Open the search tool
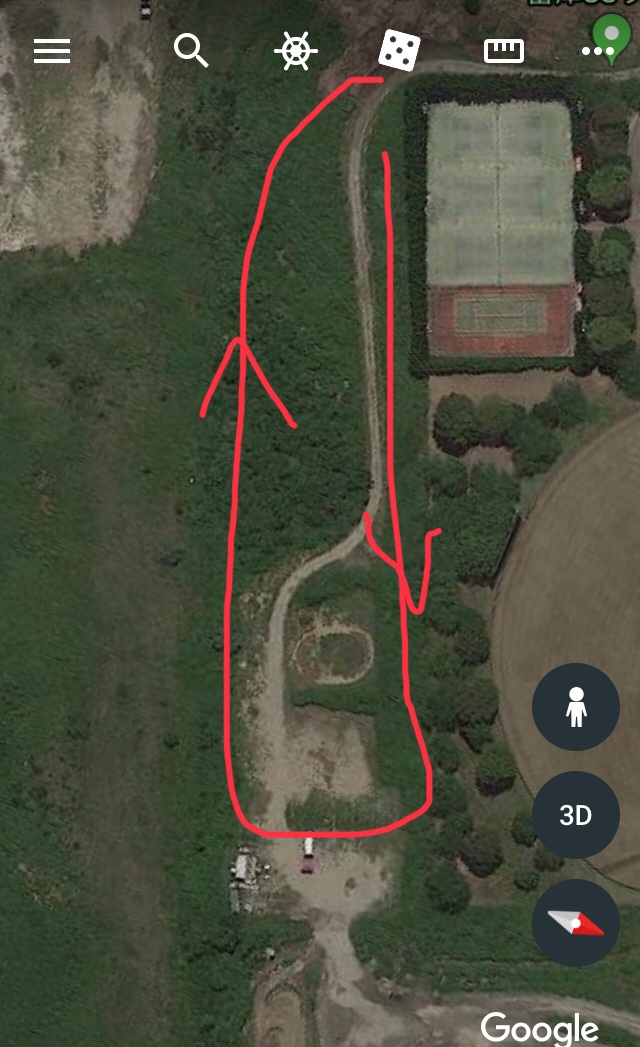The width and height of the screenshot is (640, 1047). pyautogui.click(x=191, y=50)
